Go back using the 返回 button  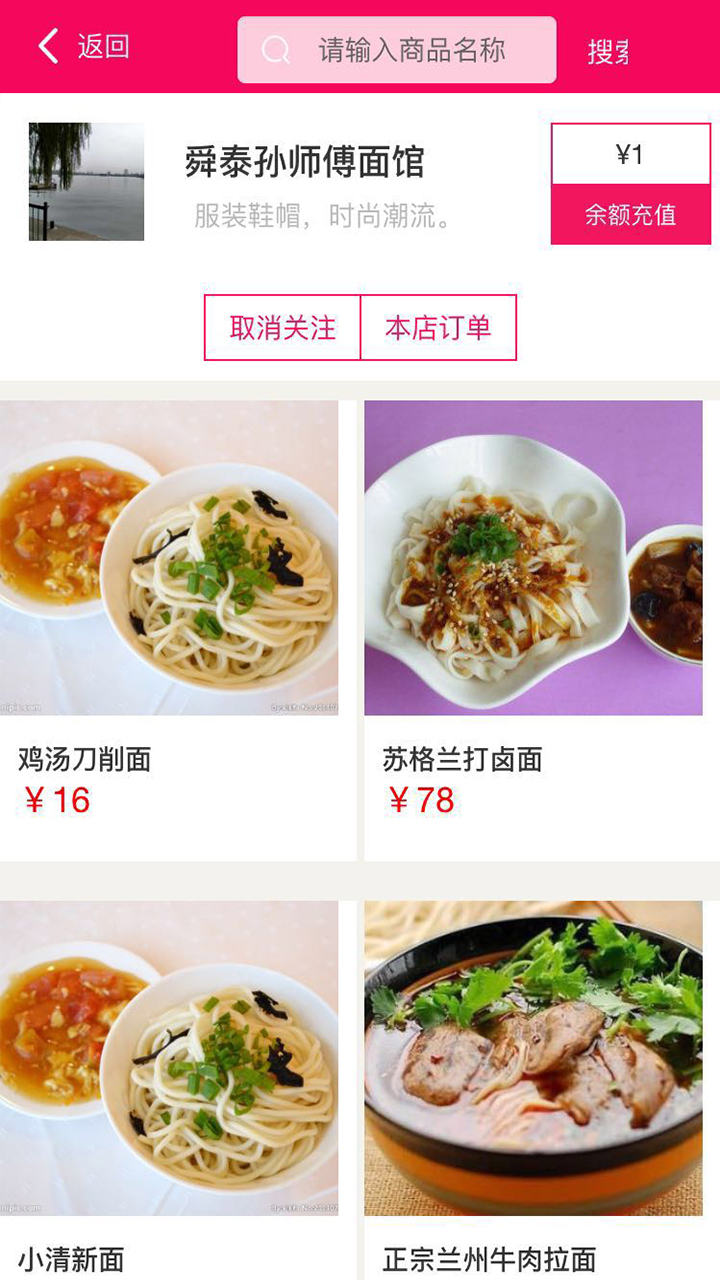(x=83, y=47)
